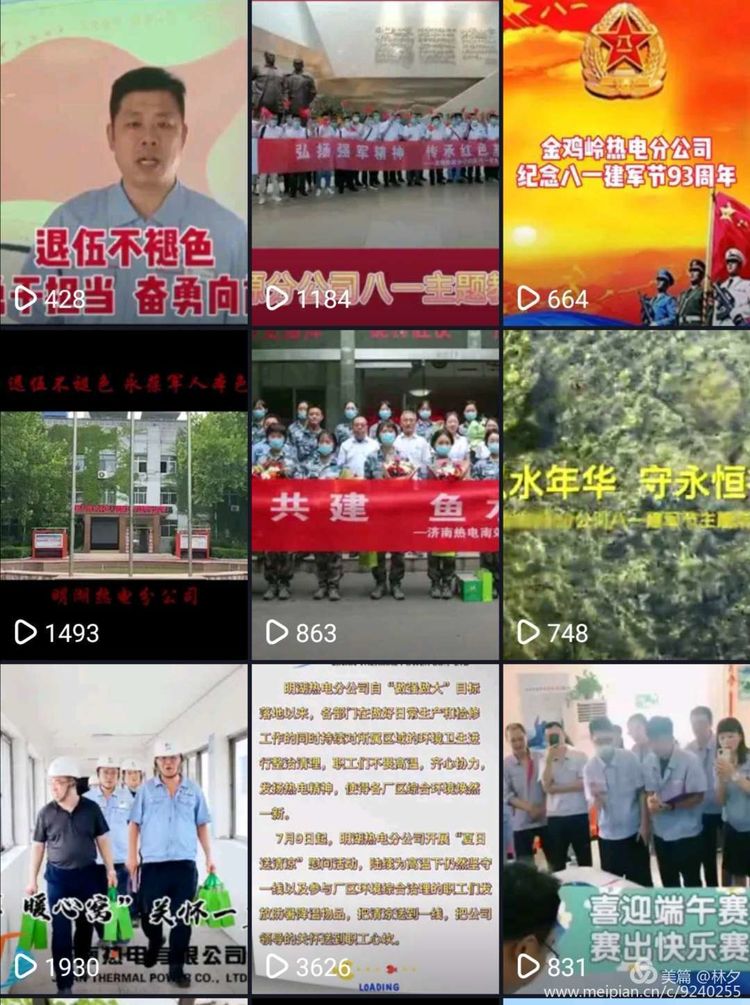Viewport: 750px width, 1005px height.
Task: Watch the video with 1493 plays
Action: tap(123, 493)
